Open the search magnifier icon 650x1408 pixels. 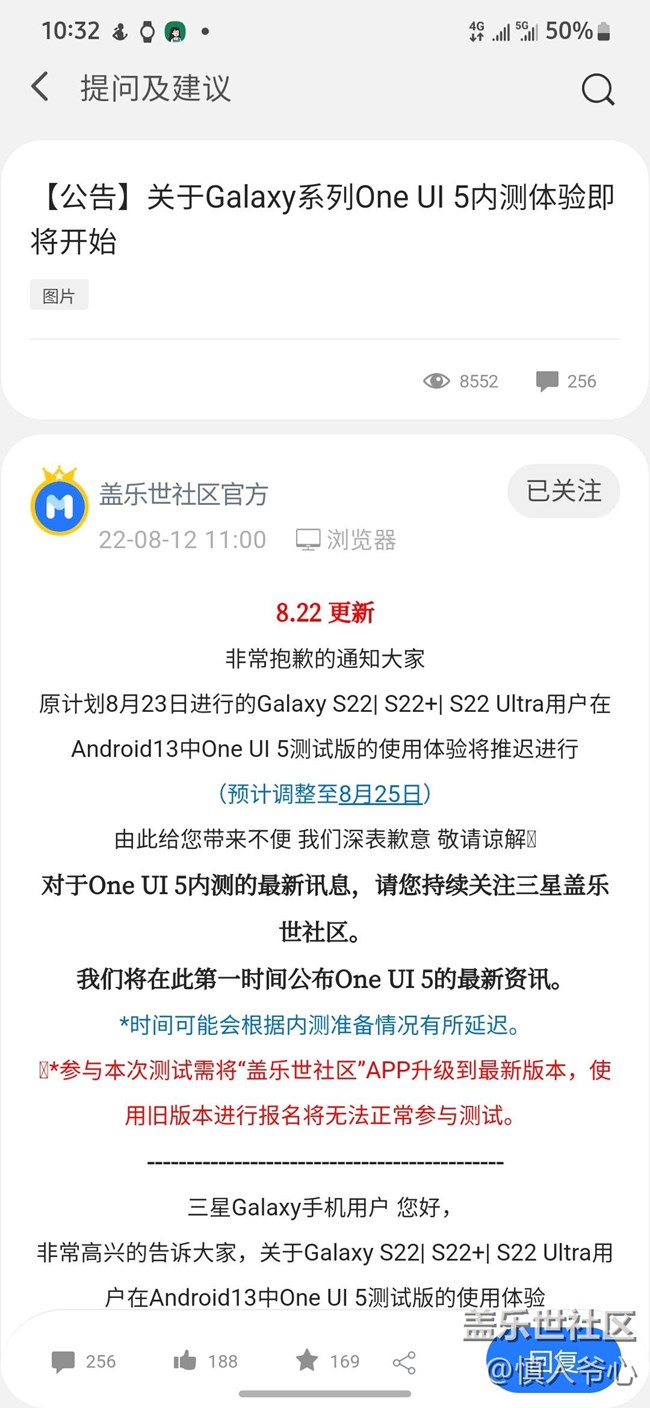[x=598, y=89]
